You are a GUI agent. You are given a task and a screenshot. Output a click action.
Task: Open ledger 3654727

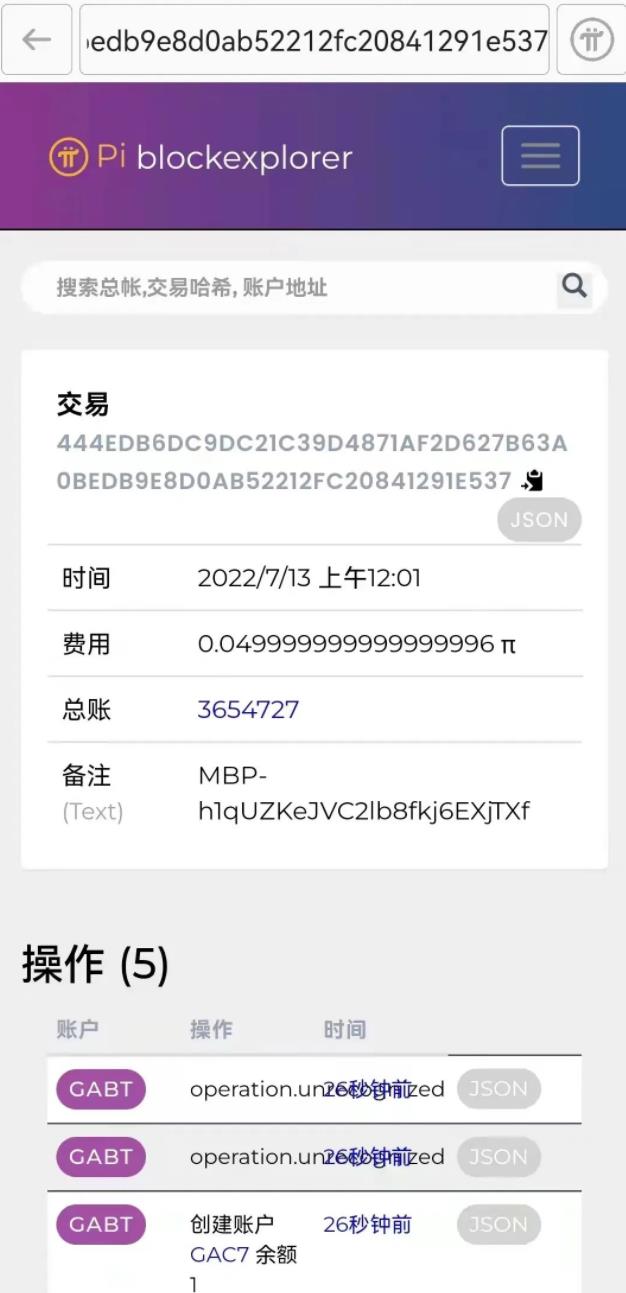tap(248, 710)
